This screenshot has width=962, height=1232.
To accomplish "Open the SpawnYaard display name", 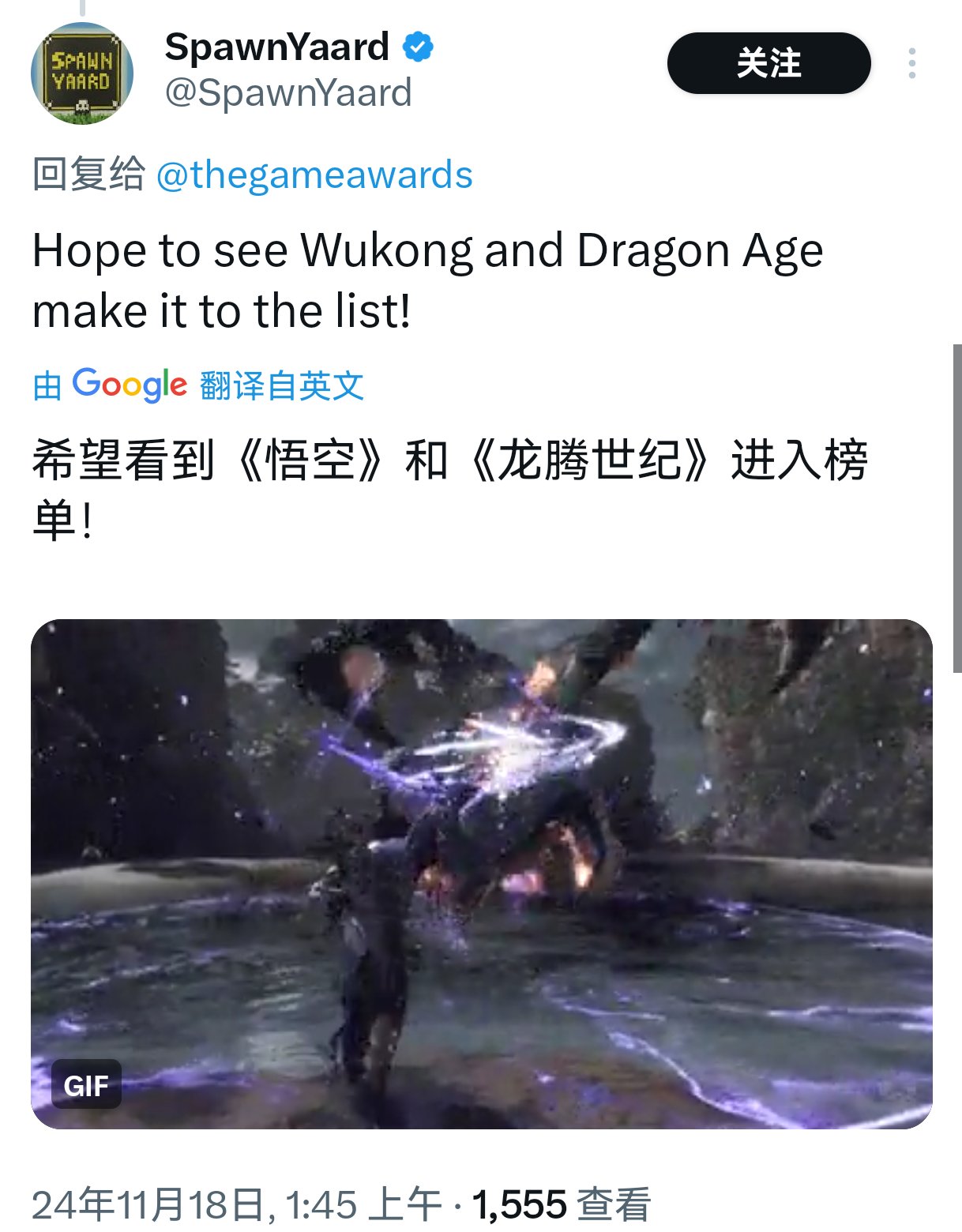I will (276, 47).
